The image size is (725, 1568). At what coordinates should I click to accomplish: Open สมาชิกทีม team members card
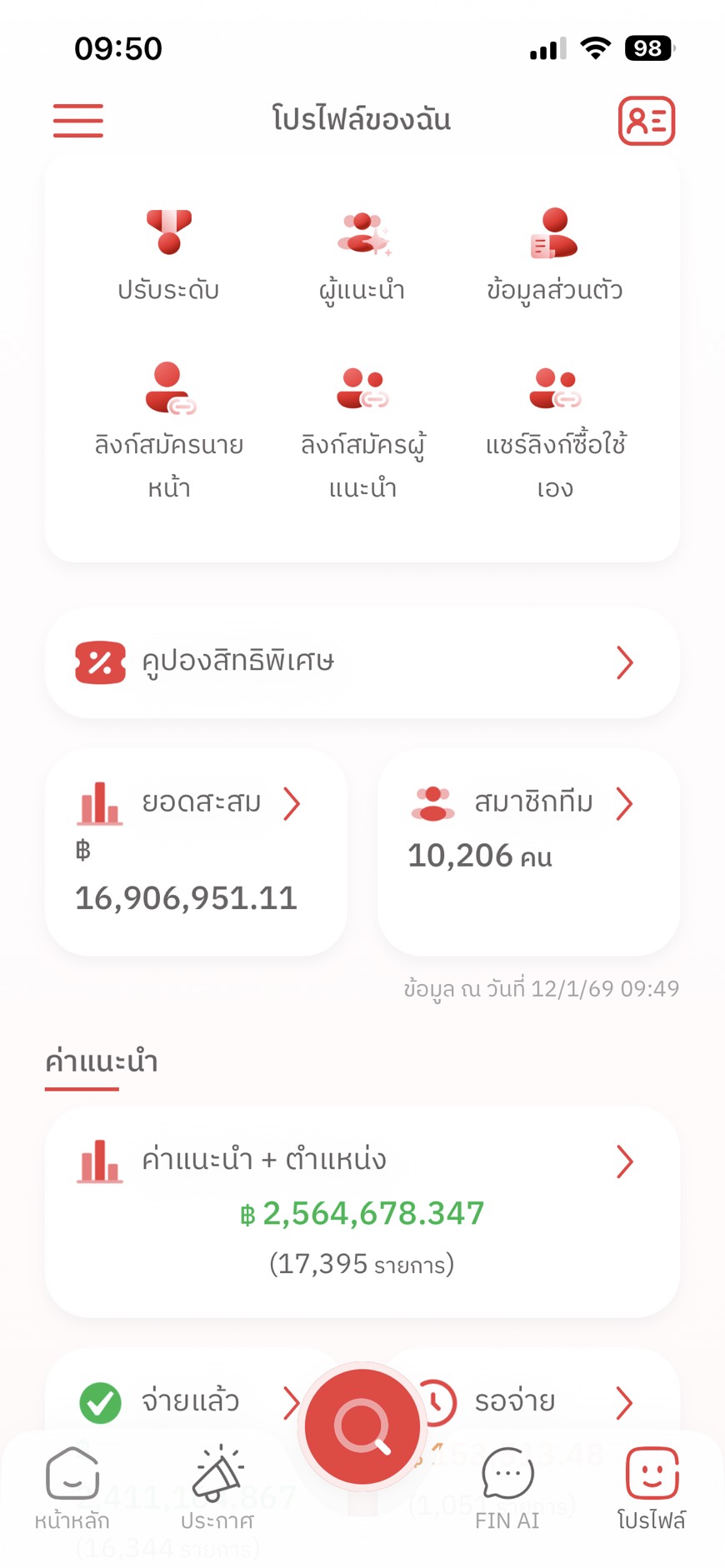528,851
